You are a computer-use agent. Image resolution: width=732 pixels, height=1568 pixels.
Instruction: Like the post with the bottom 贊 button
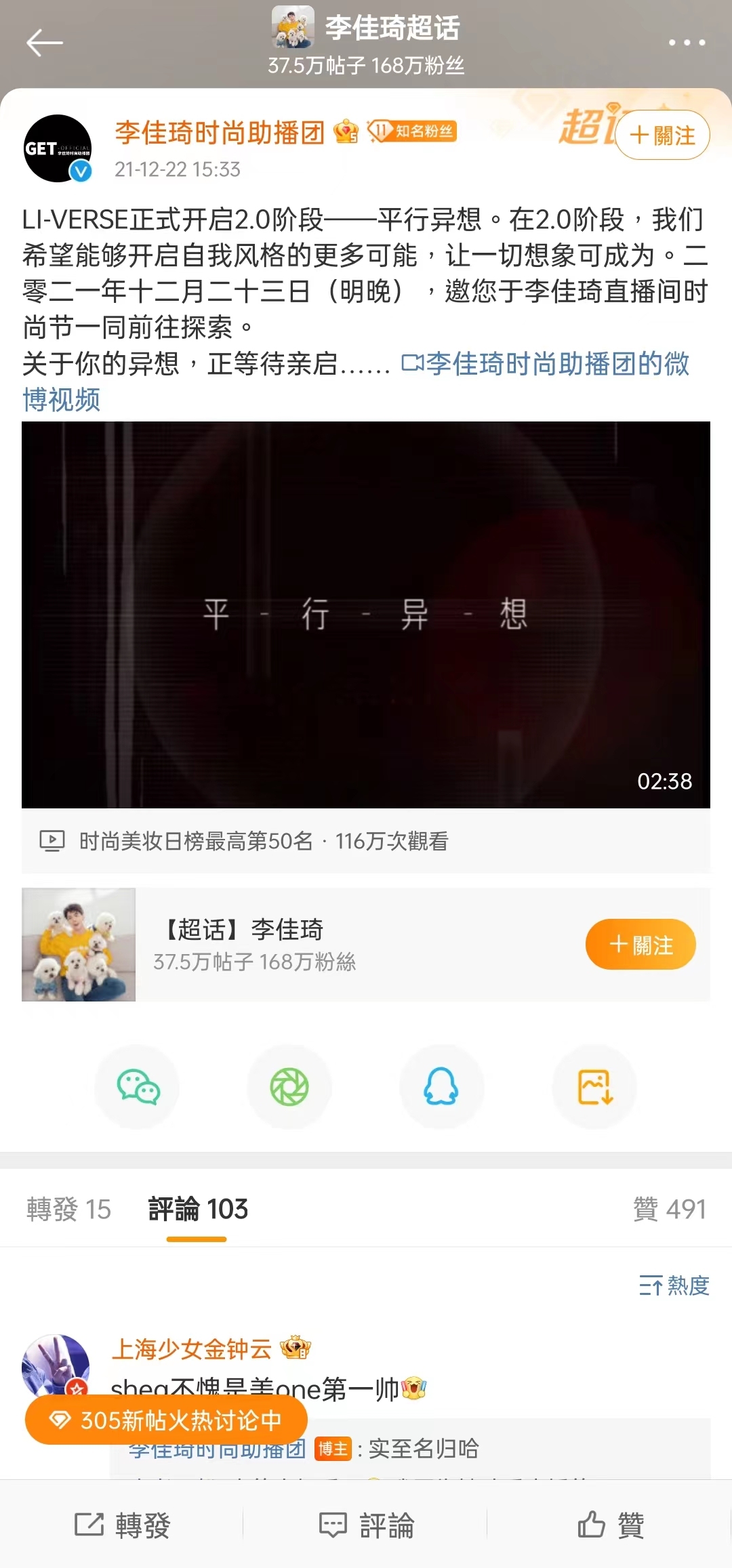610,1525
